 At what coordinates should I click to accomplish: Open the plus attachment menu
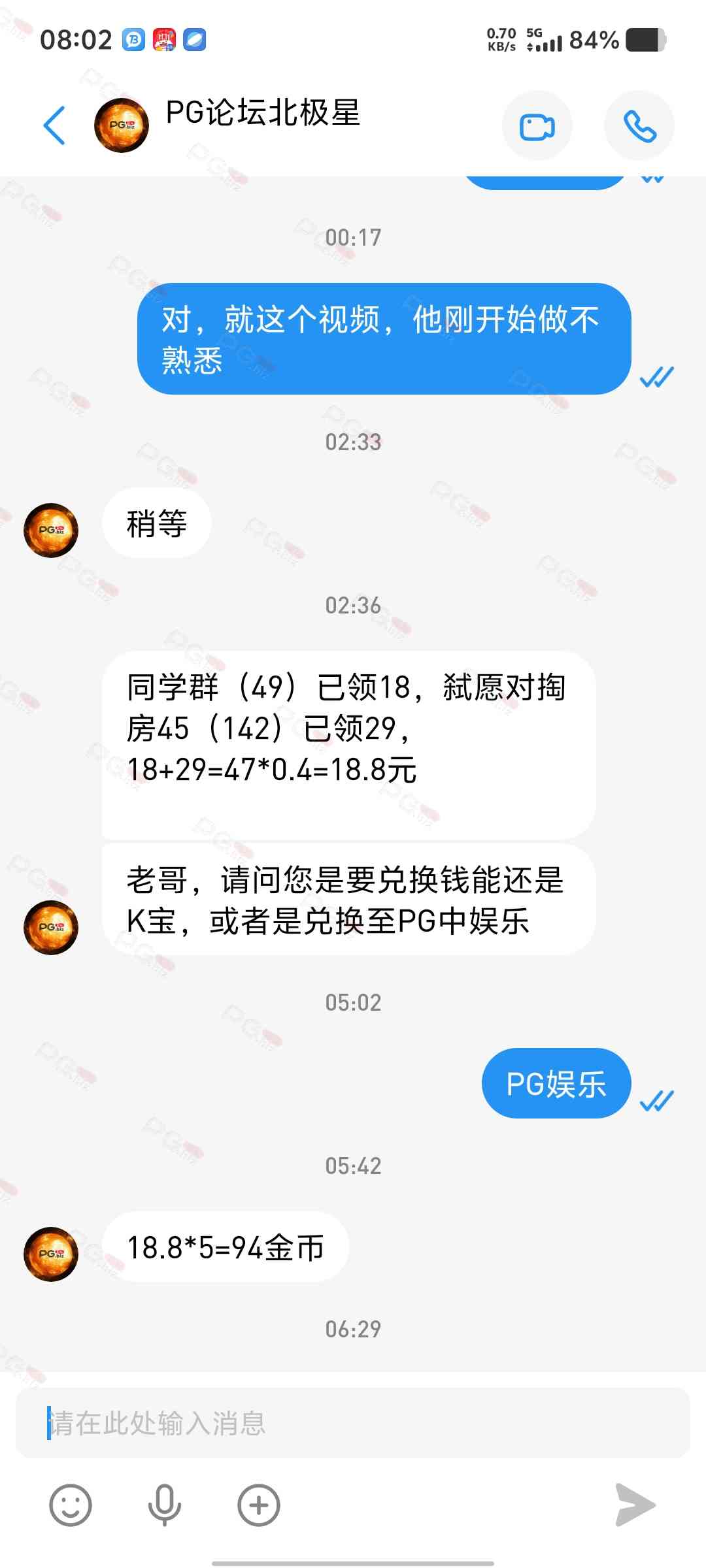(x=258, y=1505)
